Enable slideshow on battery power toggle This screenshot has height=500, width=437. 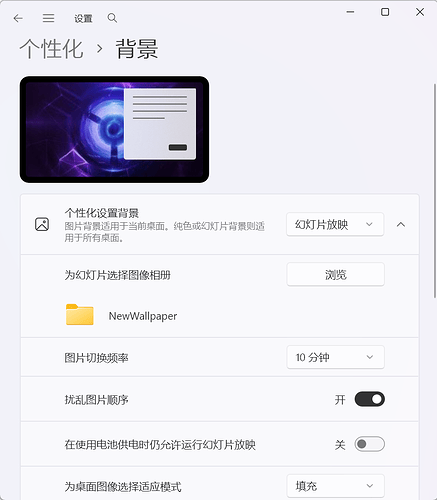pyautogui.click(x=370, y=444)
